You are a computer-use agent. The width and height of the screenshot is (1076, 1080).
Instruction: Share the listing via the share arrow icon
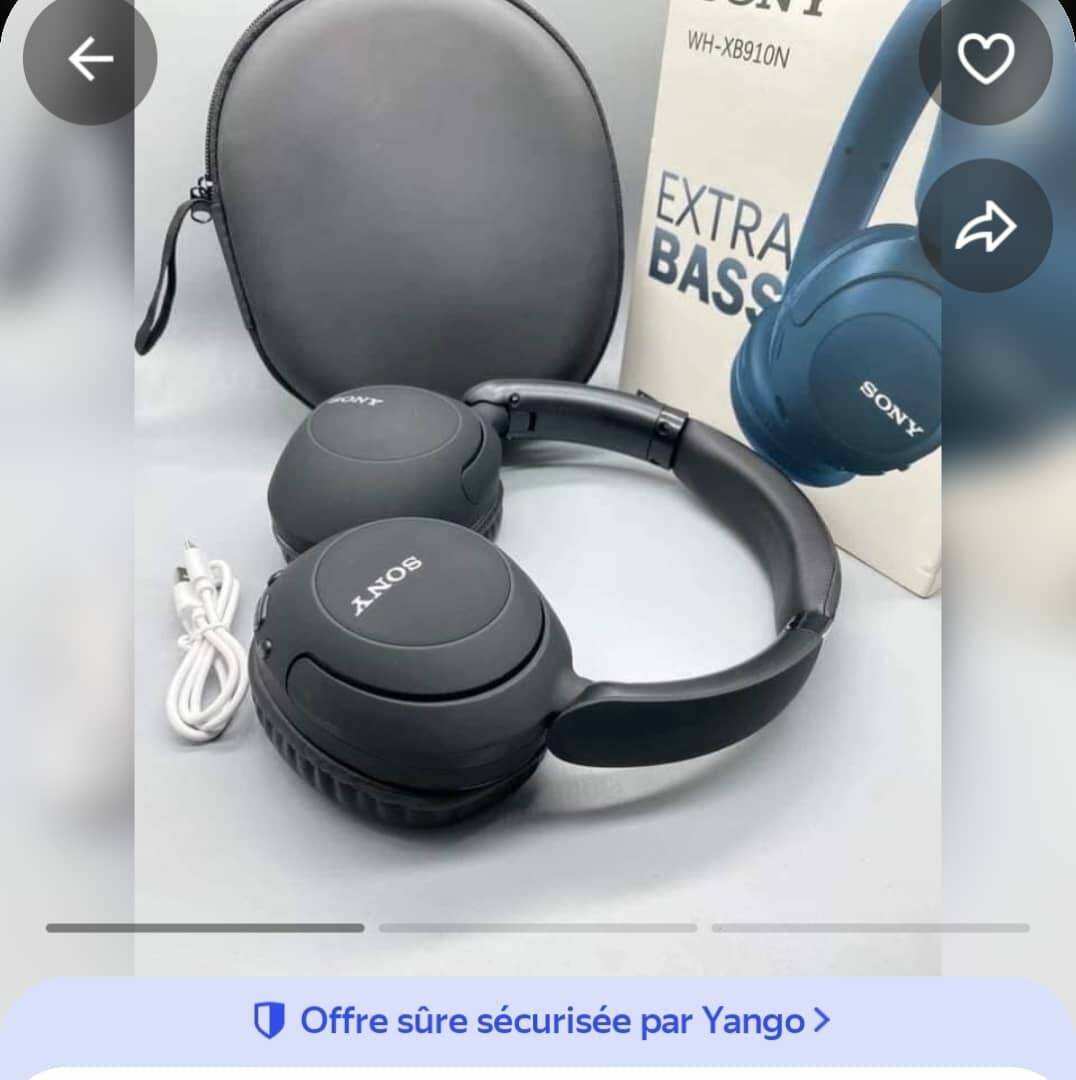(988, 228)
